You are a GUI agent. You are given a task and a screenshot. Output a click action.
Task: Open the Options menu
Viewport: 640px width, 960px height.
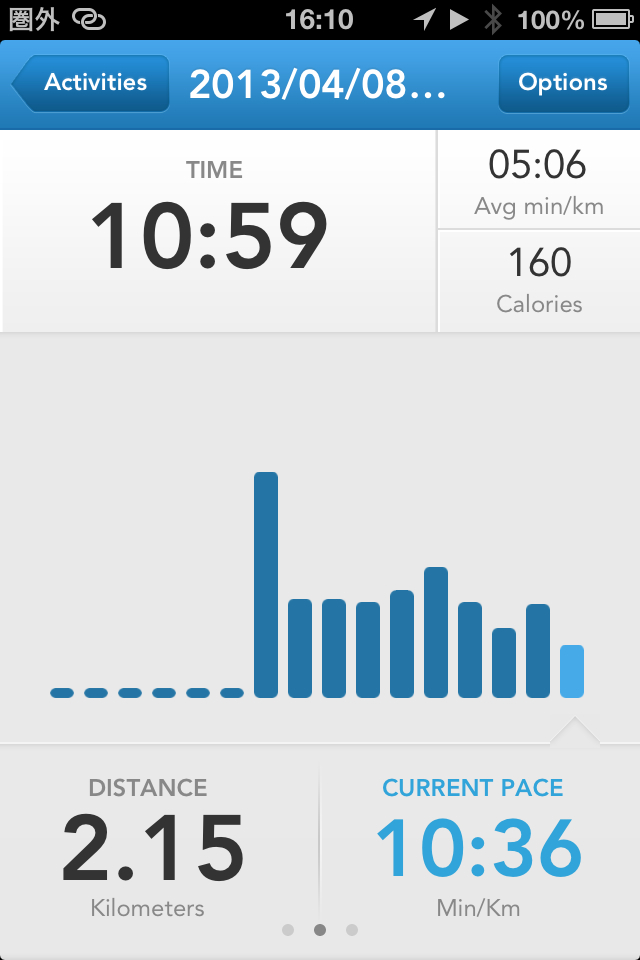coord(562,83)
